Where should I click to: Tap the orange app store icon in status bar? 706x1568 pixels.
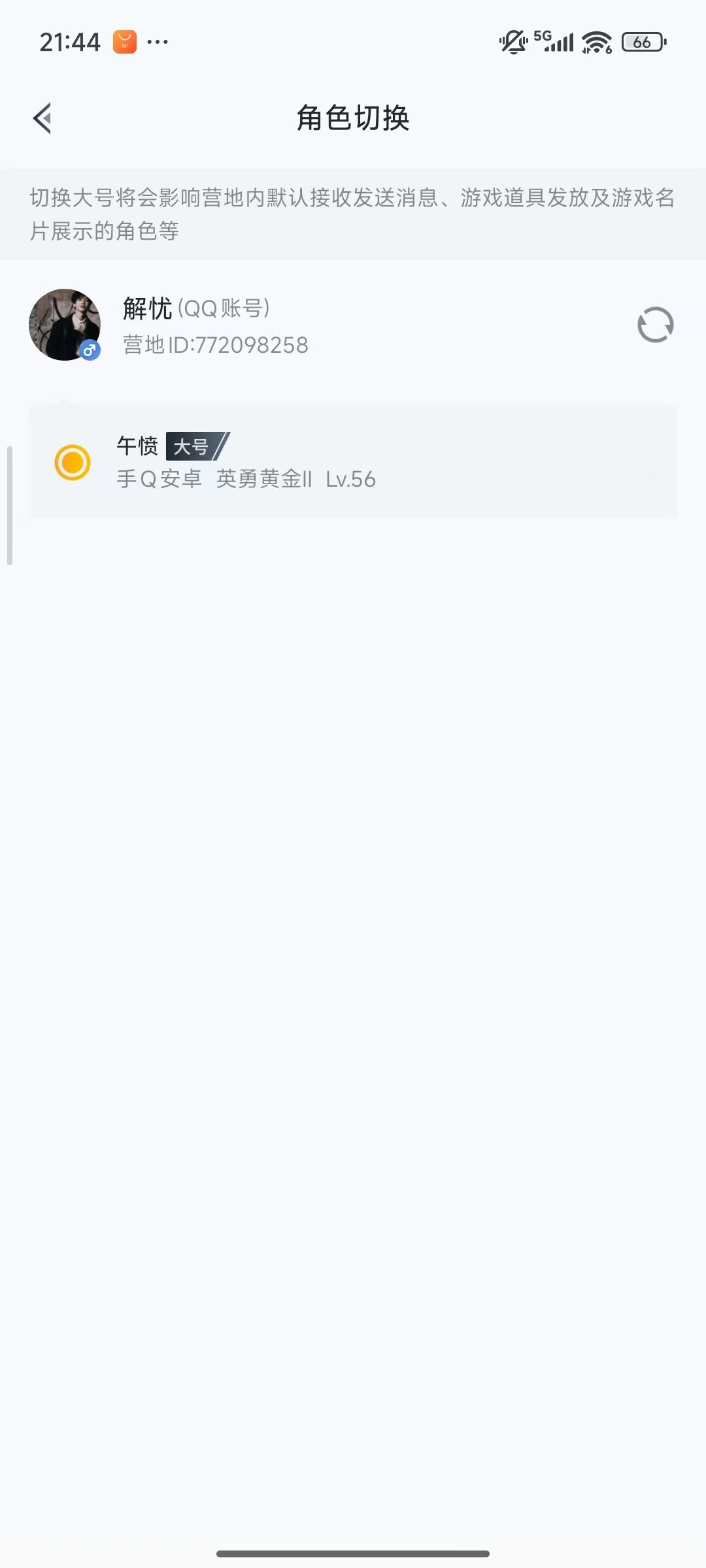(124, 41)
